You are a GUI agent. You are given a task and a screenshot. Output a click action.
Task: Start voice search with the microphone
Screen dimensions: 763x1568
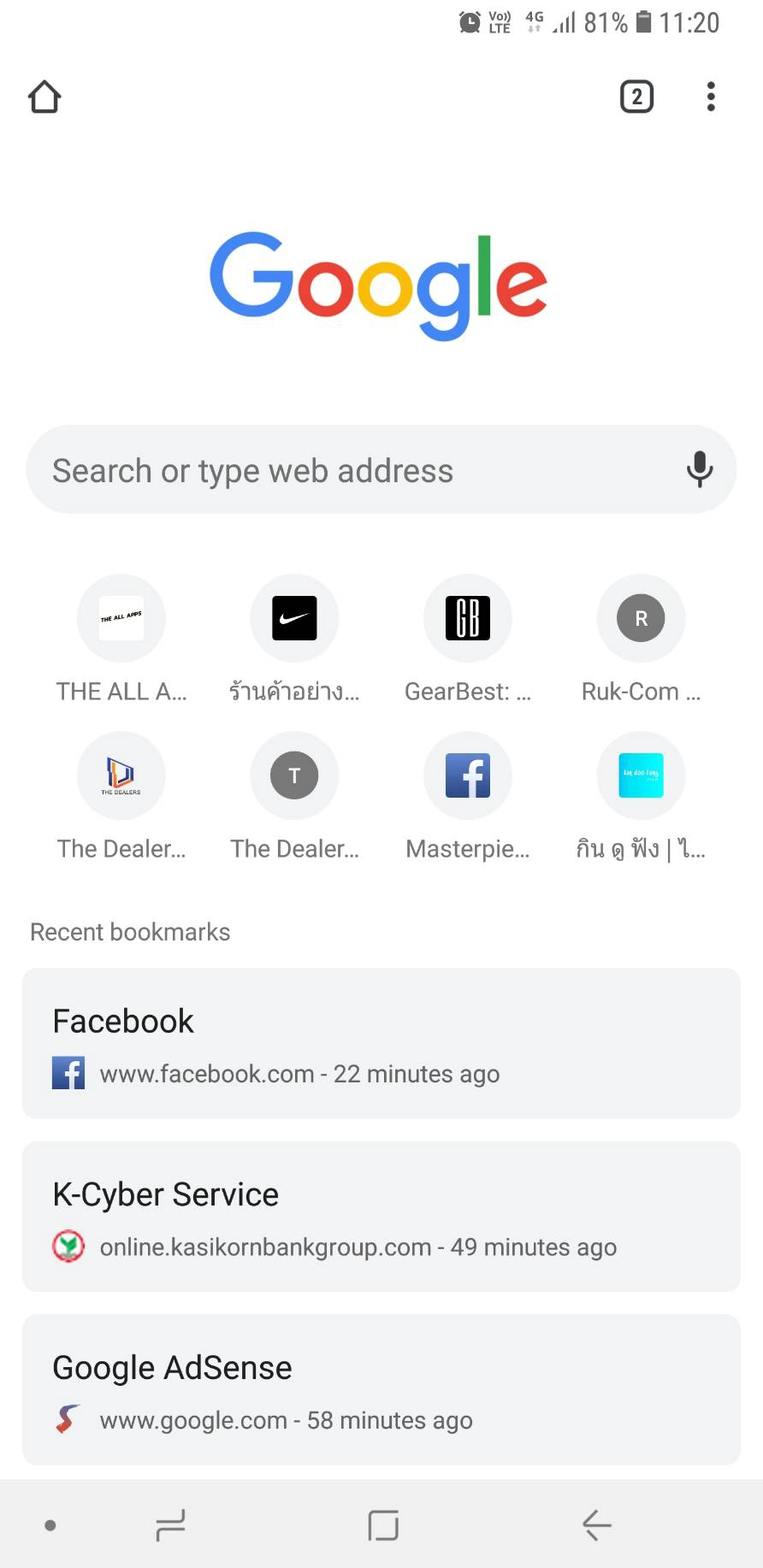699,469
